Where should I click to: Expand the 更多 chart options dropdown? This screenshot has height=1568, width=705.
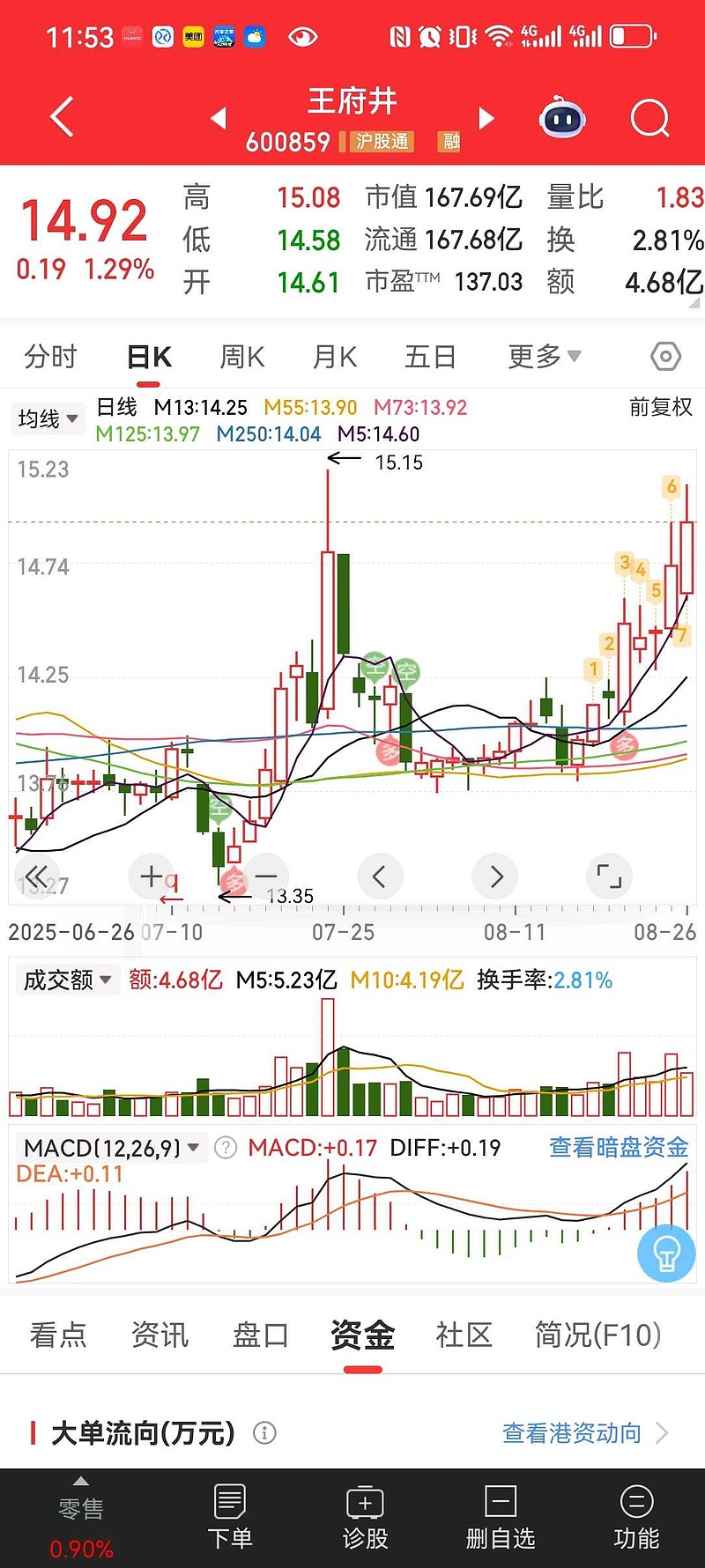coord(543,356)
